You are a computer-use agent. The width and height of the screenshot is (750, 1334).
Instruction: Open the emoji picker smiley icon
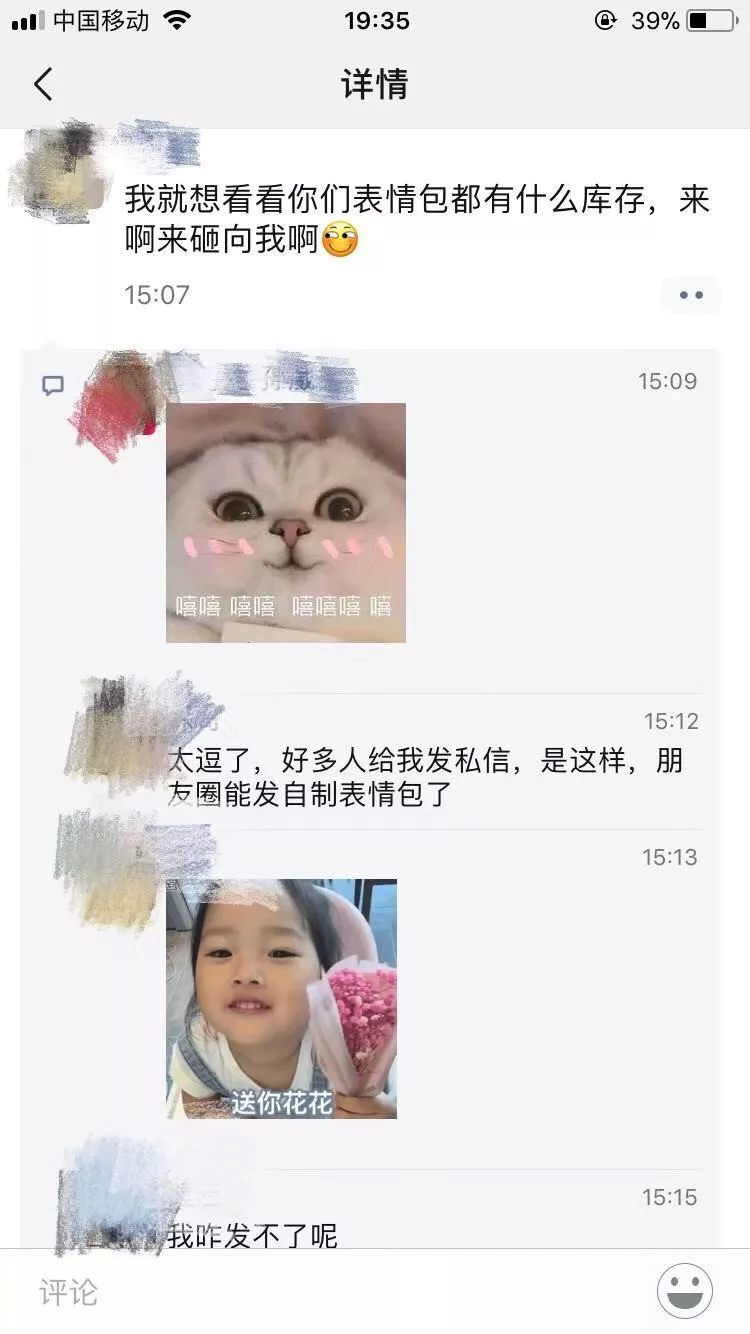[685, 1291]
